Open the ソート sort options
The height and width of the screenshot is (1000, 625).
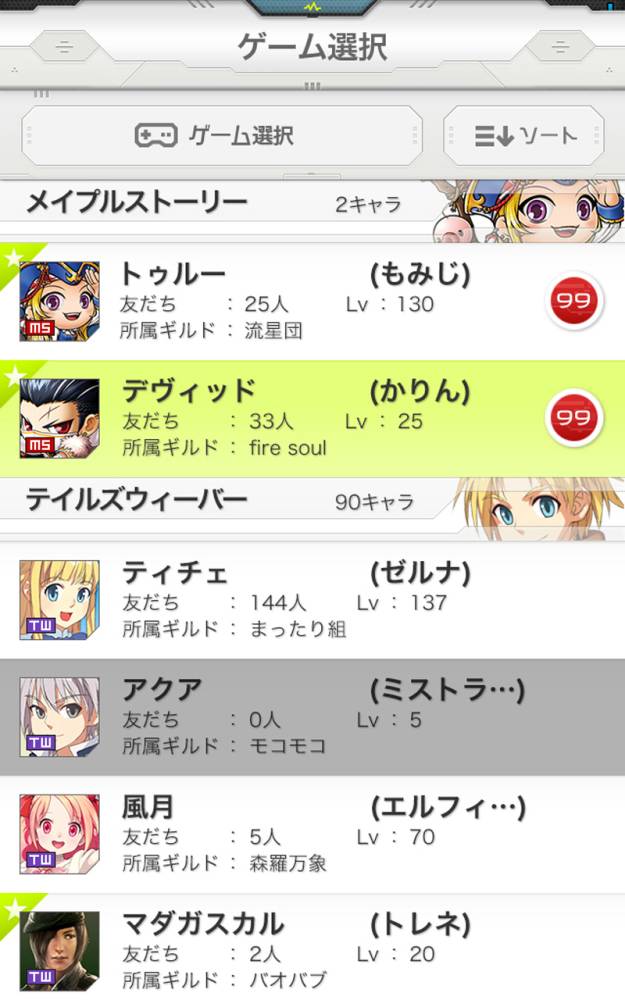pos(524,136)
